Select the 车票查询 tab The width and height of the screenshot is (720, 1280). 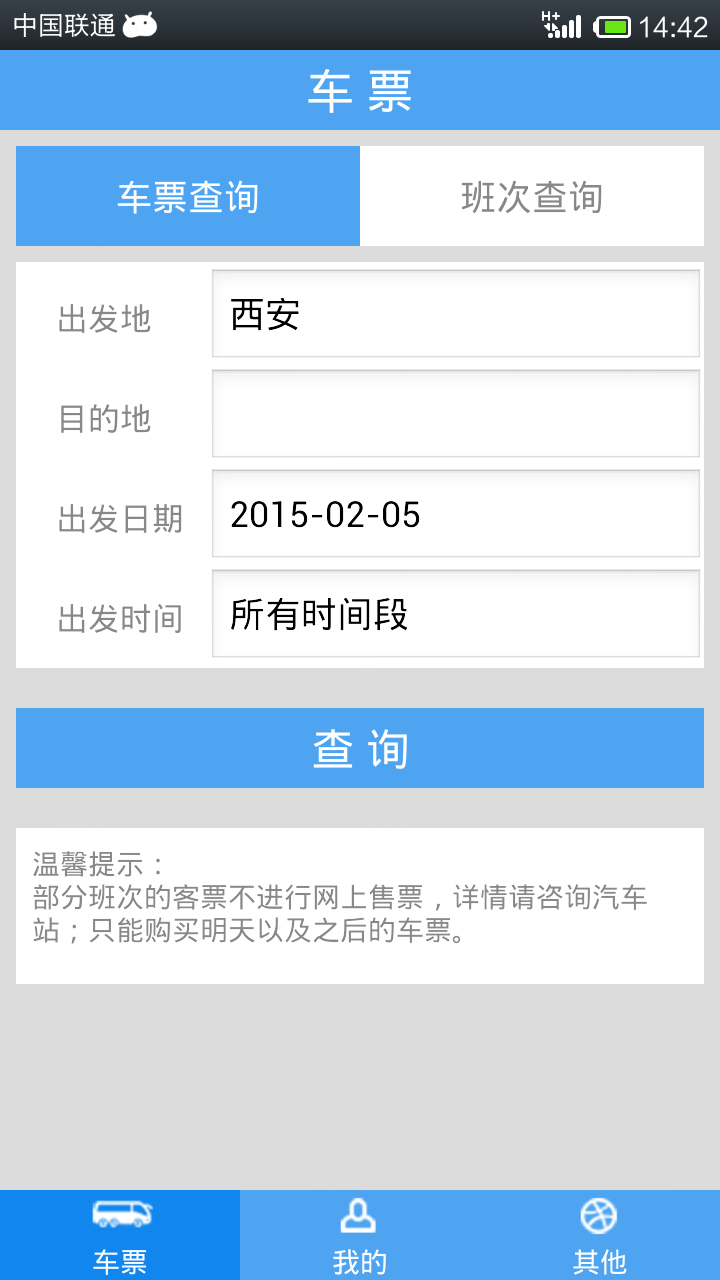(187, 196)
